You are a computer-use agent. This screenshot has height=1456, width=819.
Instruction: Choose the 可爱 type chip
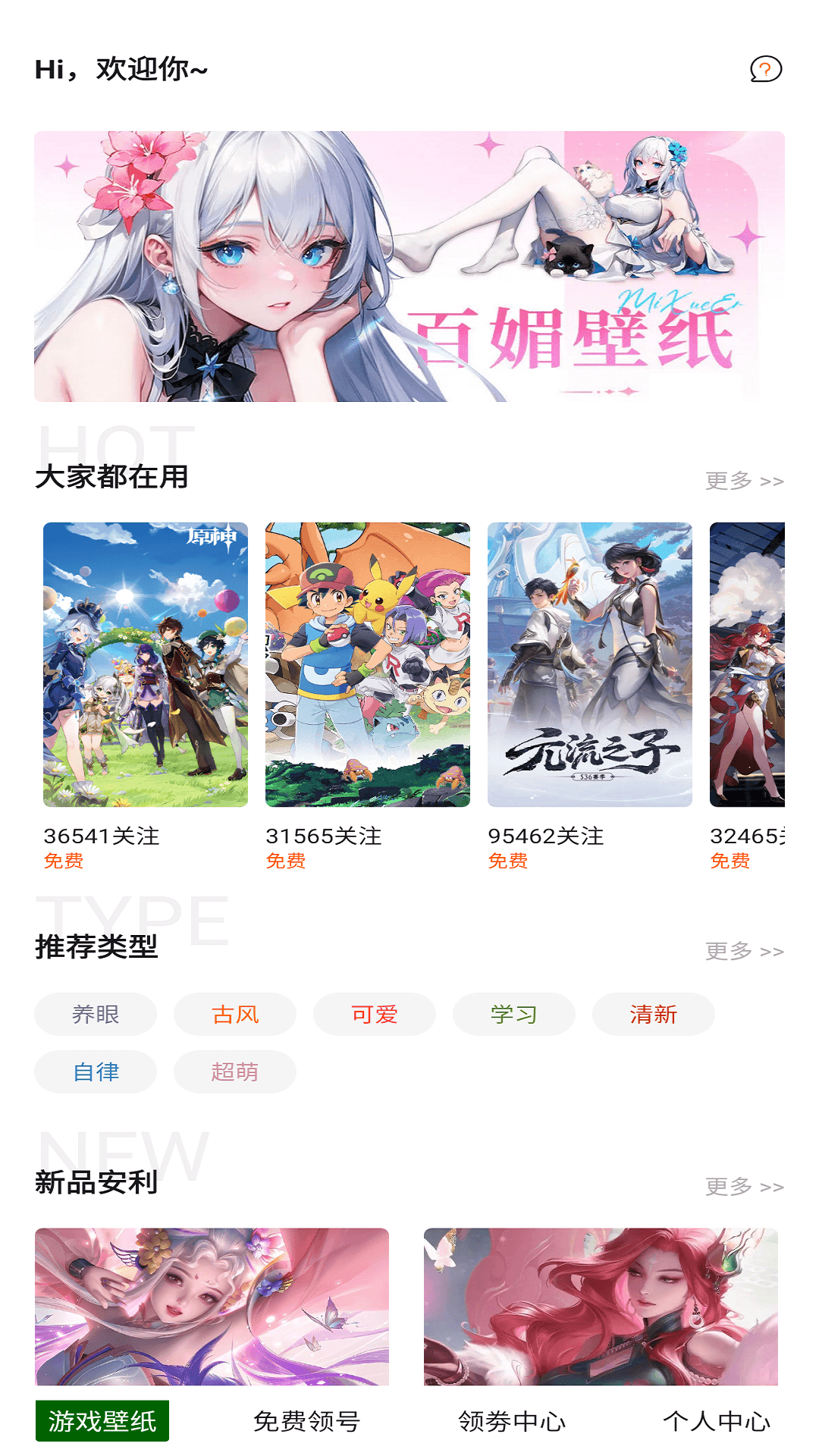(x=375, y=1014)
